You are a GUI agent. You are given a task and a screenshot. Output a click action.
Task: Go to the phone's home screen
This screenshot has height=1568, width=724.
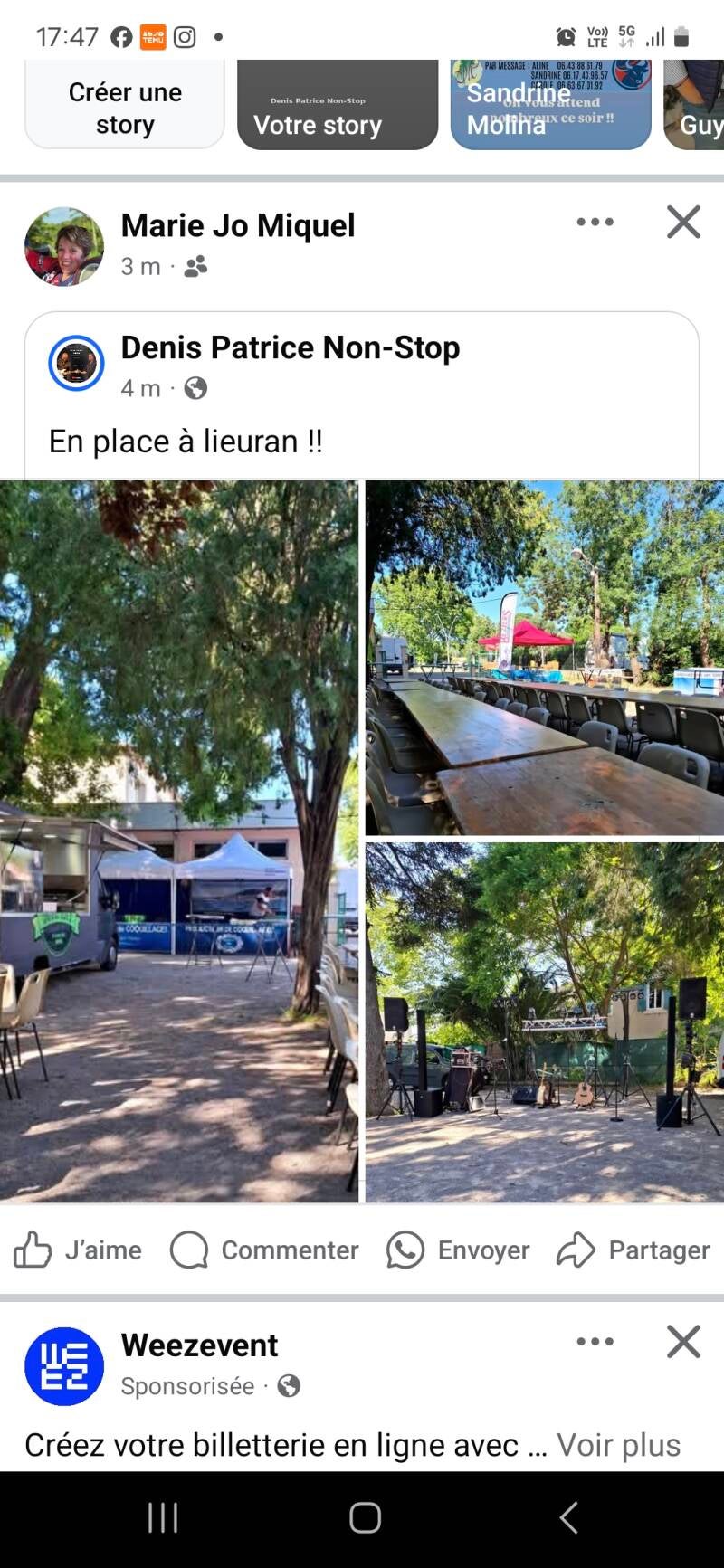365,1517
